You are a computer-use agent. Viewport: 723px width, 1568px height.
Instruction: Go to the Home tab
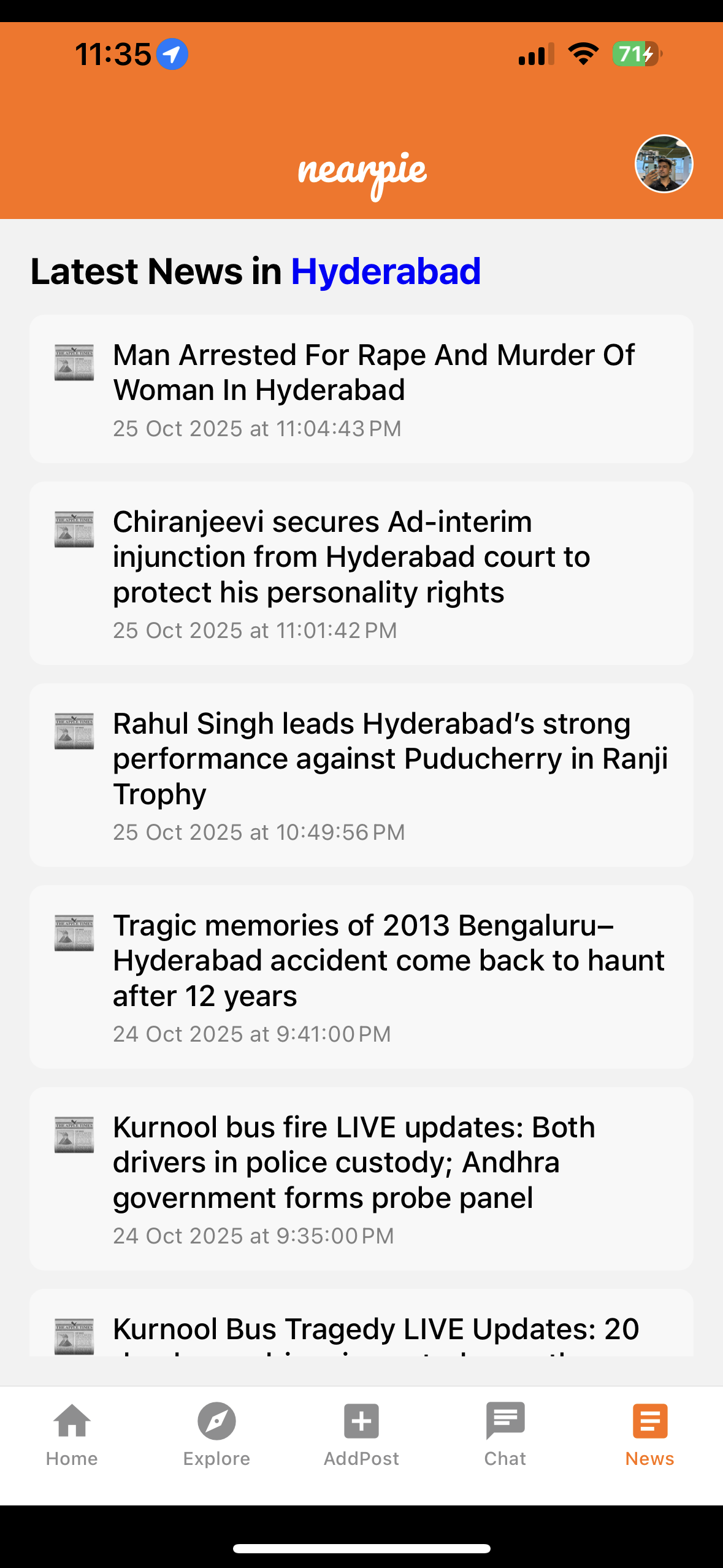click(x=72, y=1434)
